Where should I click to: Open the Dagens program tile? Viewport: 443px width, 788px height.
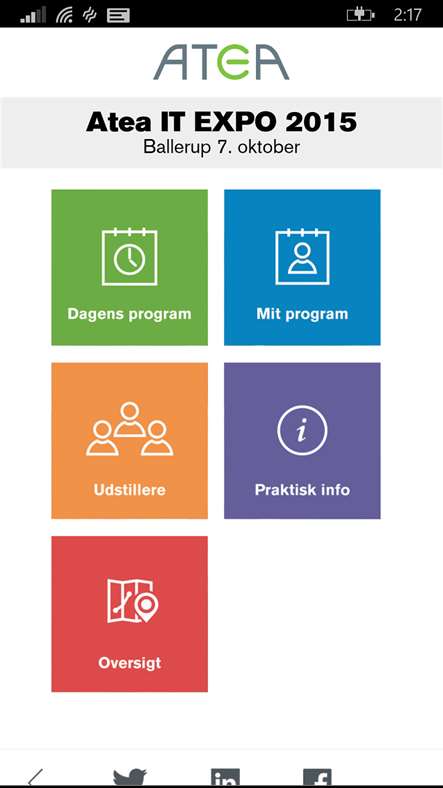(130, 267)
